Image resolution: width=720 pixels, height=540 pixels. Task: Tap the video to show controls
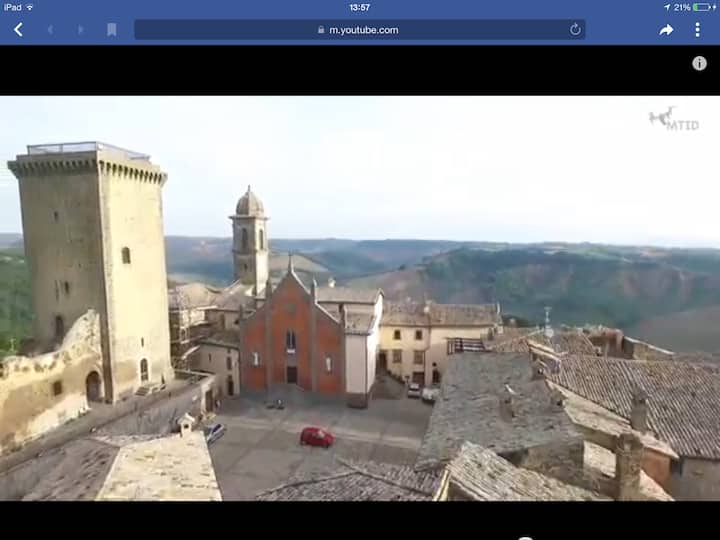tap(360, 298)
